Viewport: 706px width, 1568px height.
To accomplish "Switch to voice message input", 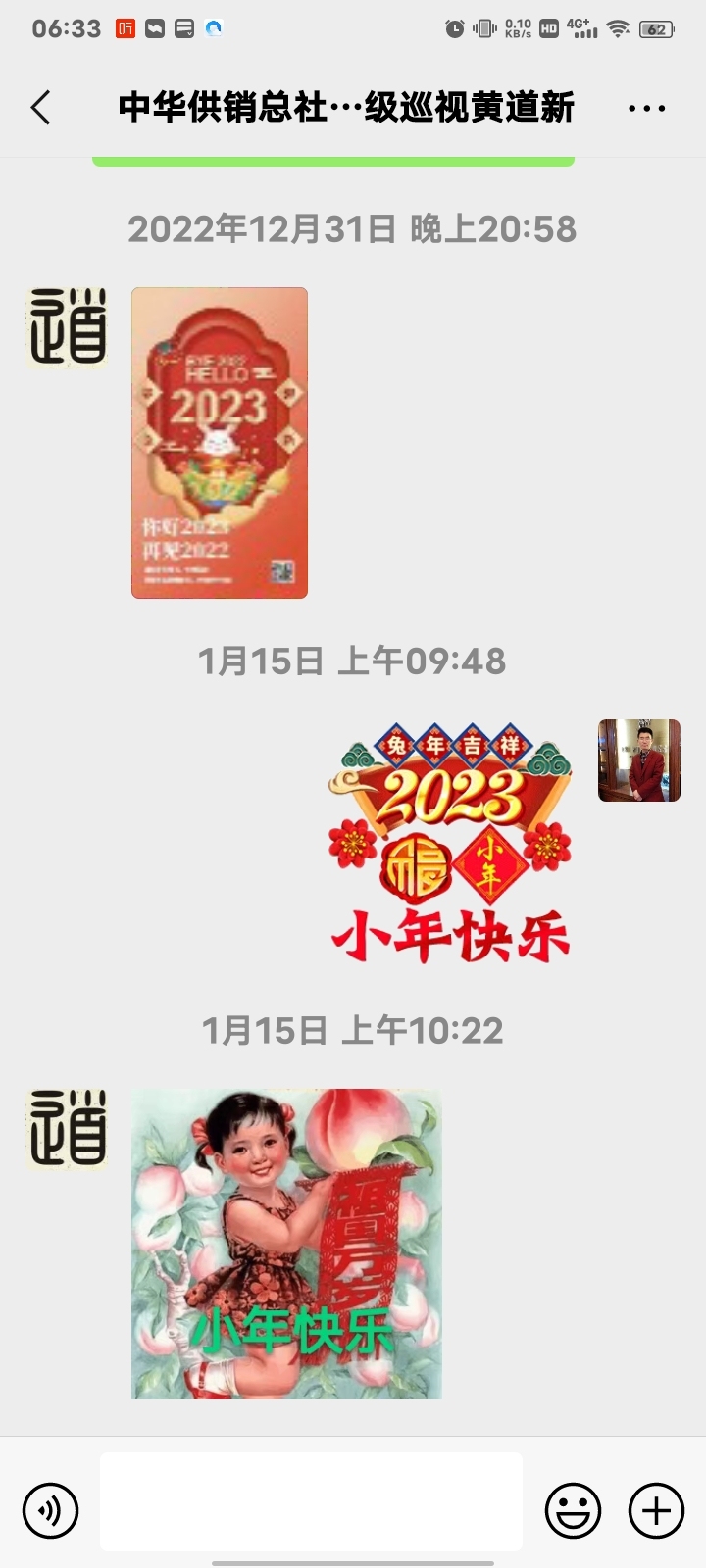I will (x=50, y=1510).
